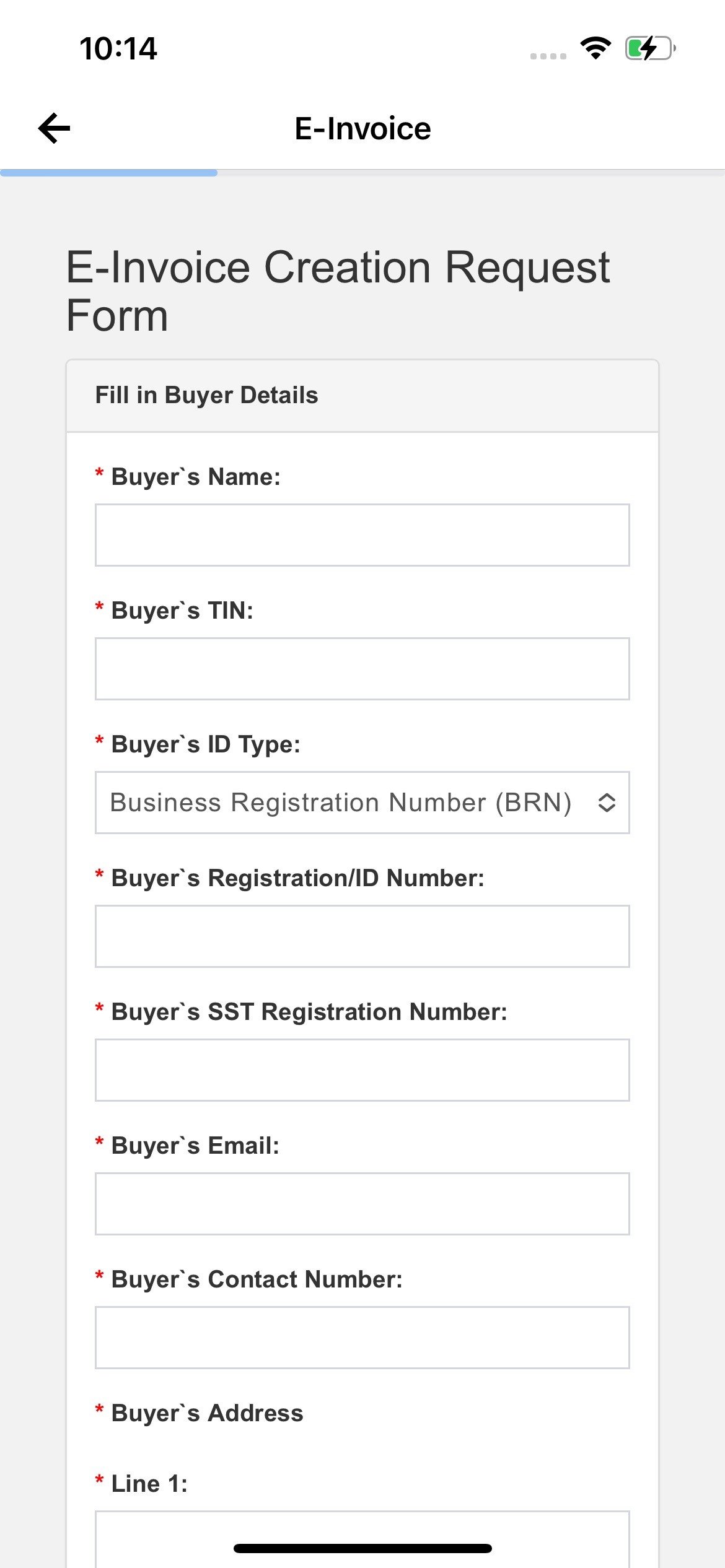Go back using the arrow icon
The height and width of the screenshot is (1568, 725).
pyautogui.click(x=54, y=128)
